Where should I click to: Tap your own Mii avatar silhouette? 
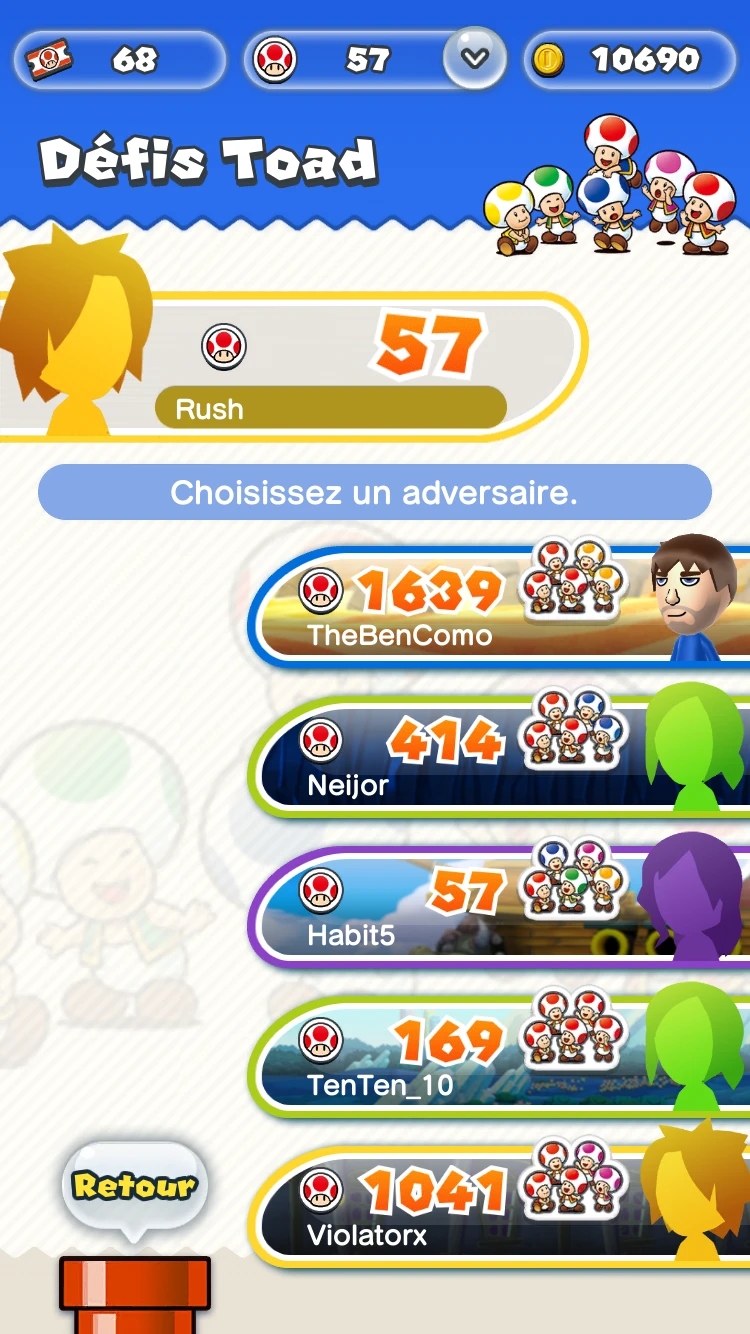(x=75, y=340)
